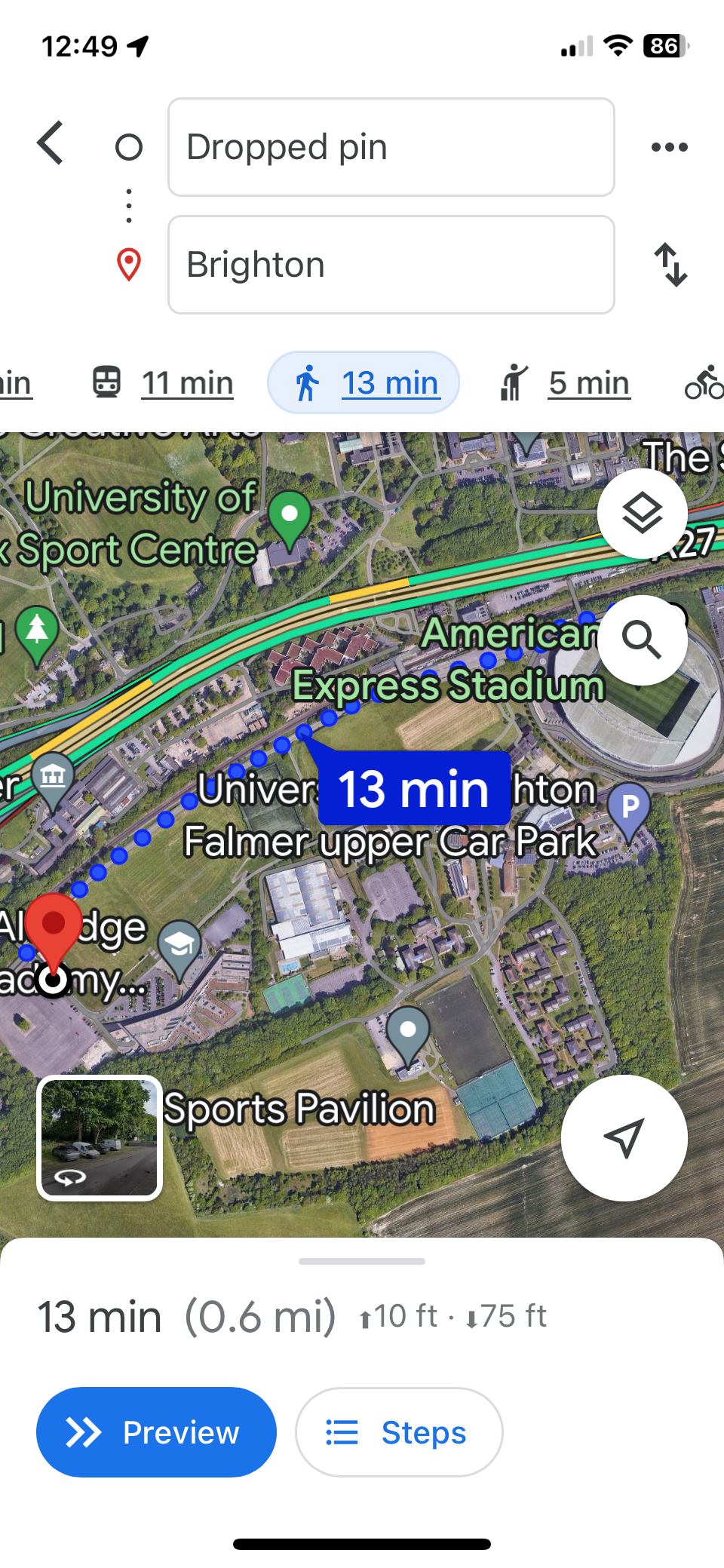Switch to cycling travel mode

coord(704,382)
